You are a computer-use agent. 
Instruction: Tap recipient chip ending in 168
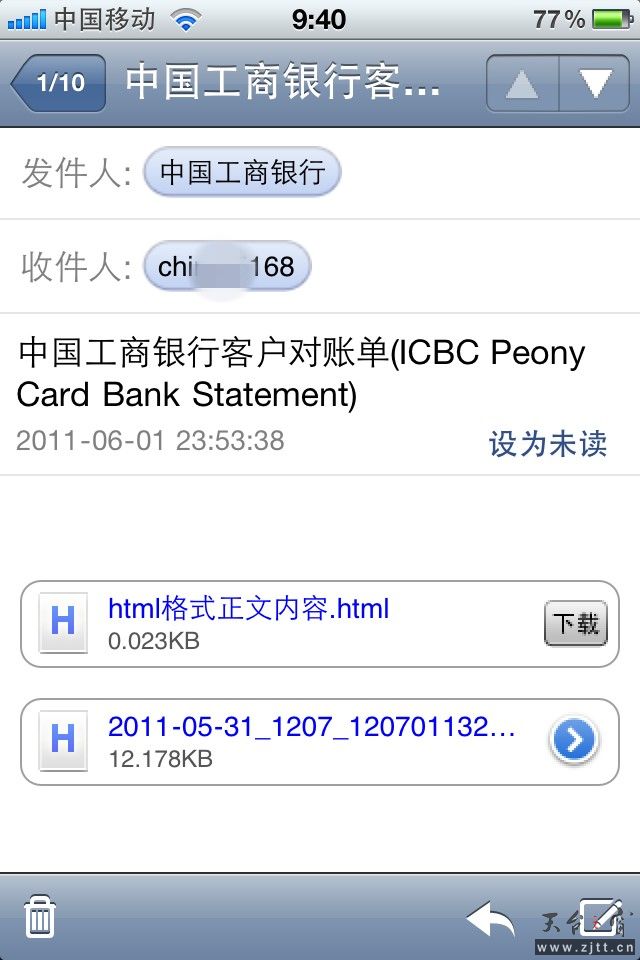click(227, 266)
